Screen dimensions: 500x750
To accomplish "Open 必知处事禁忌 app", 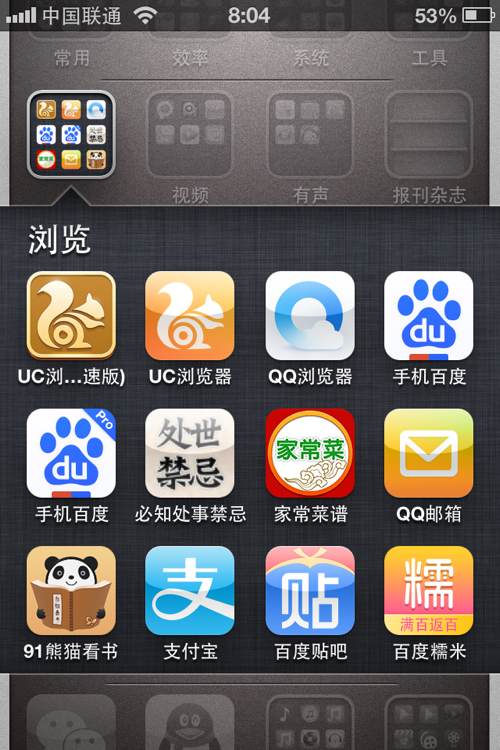I will [190, 453].
